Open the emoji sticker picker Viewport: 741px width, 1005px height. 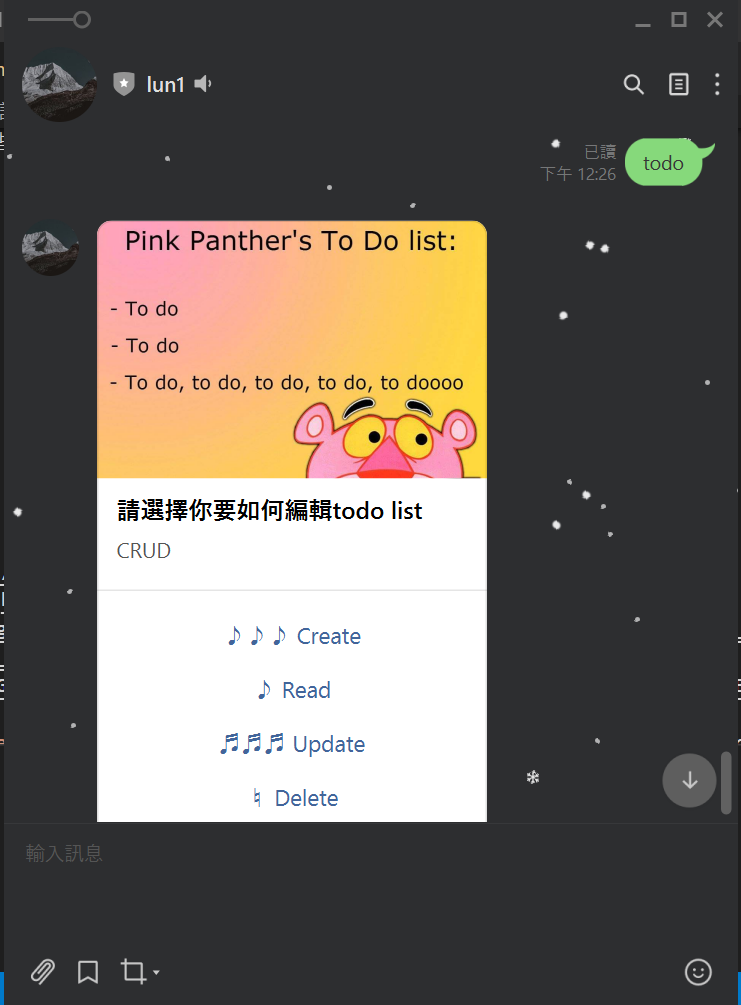click(x=698, y=972)
